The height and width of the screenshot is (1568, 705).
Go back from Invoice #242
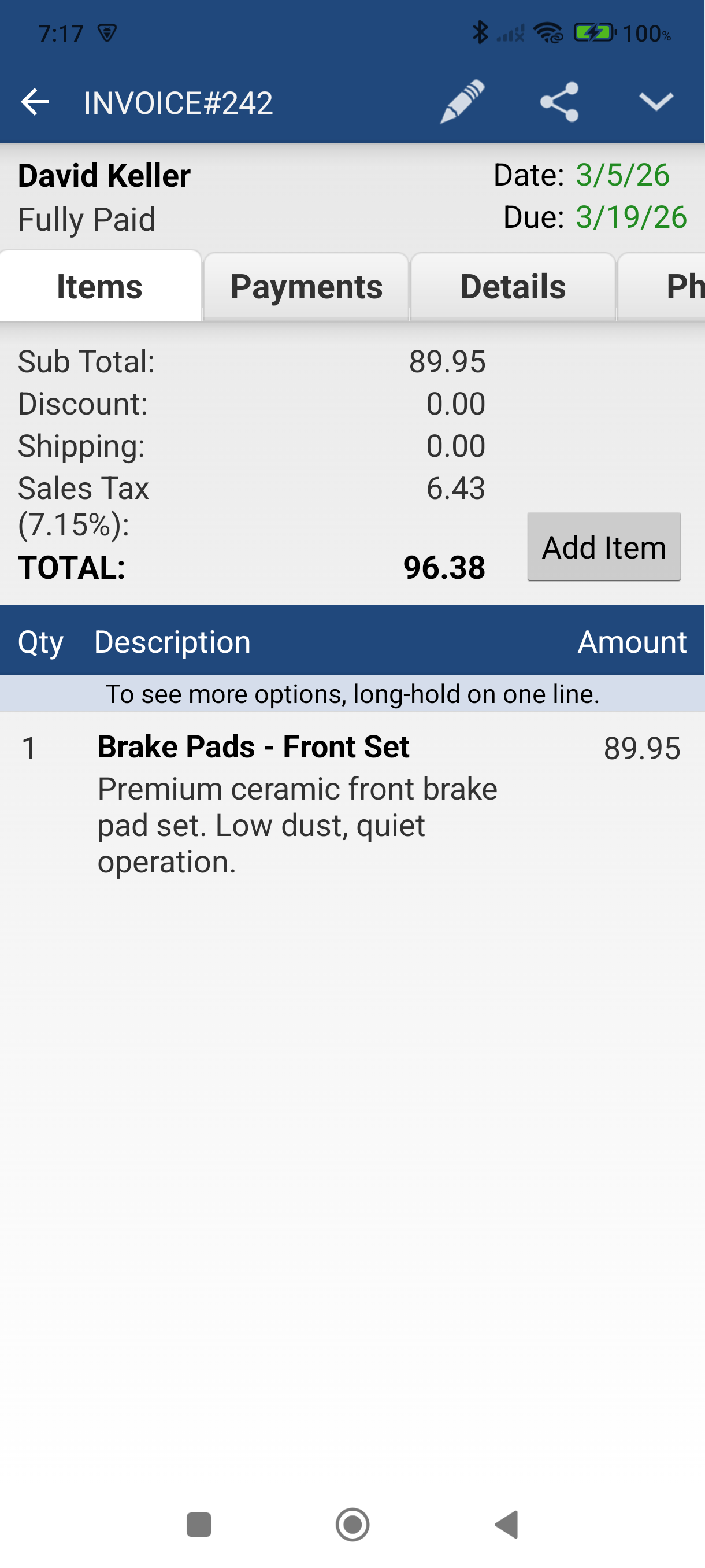tap(35, 102)
